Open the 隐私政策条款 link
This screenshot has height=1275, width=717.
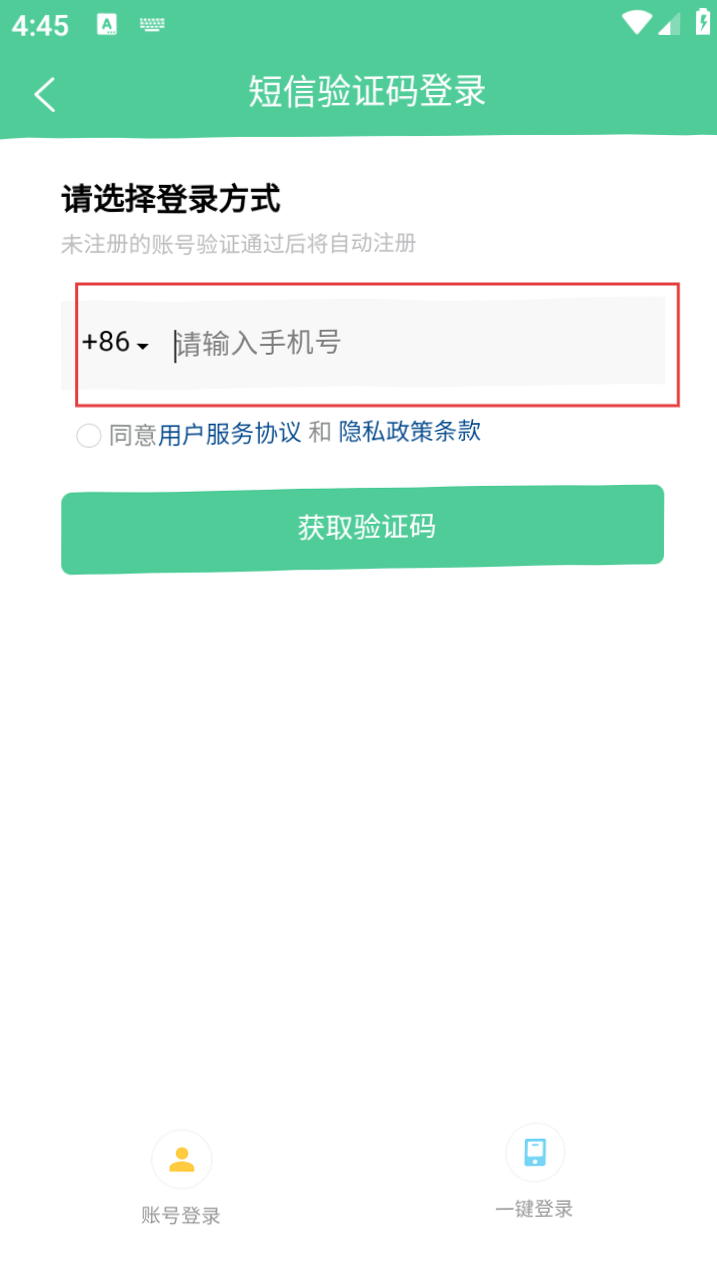point(409,432)
